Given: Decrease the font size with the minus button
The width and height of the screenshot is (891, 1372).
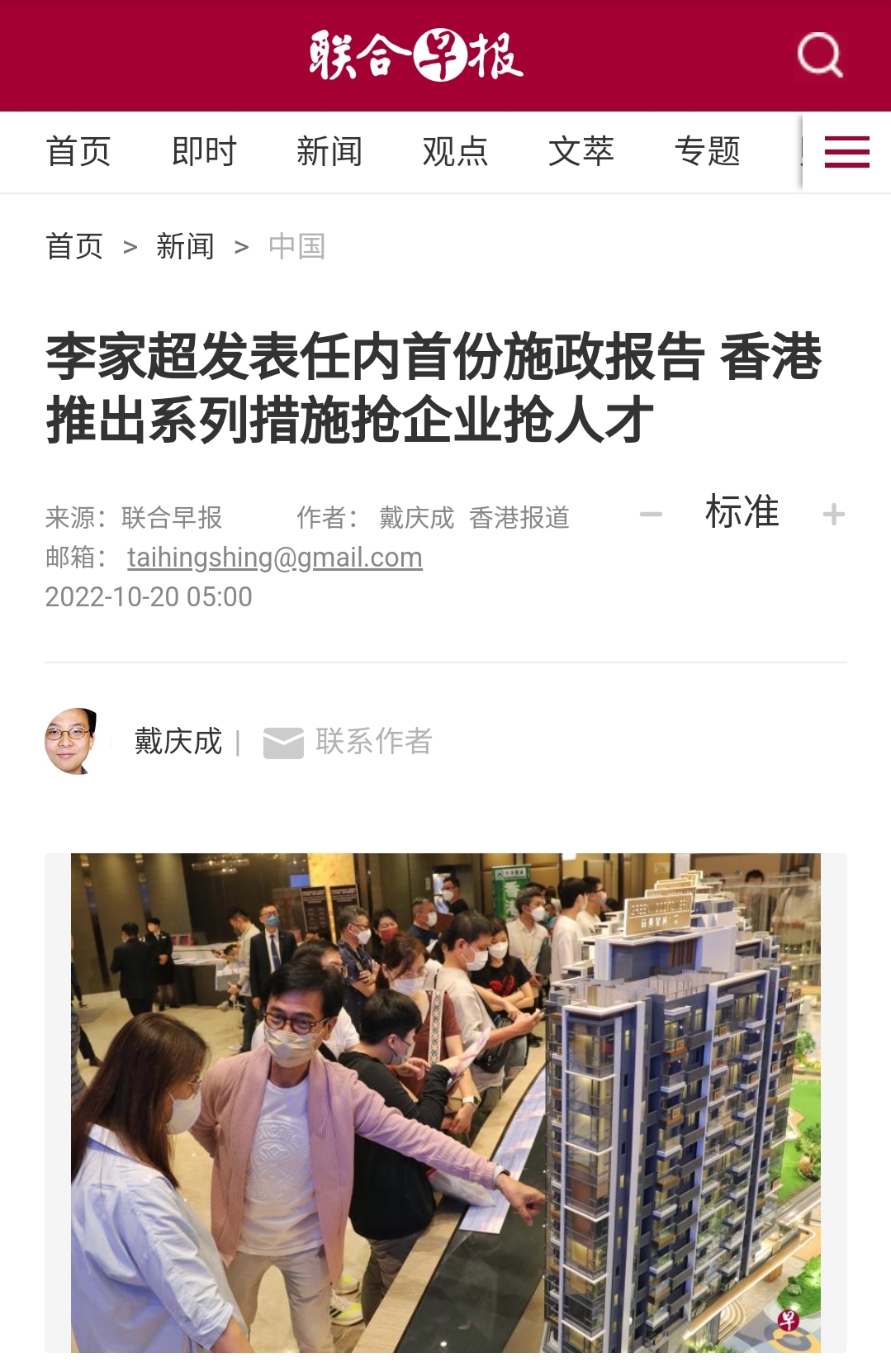Looking at the screenshot, I should point(651,515).
